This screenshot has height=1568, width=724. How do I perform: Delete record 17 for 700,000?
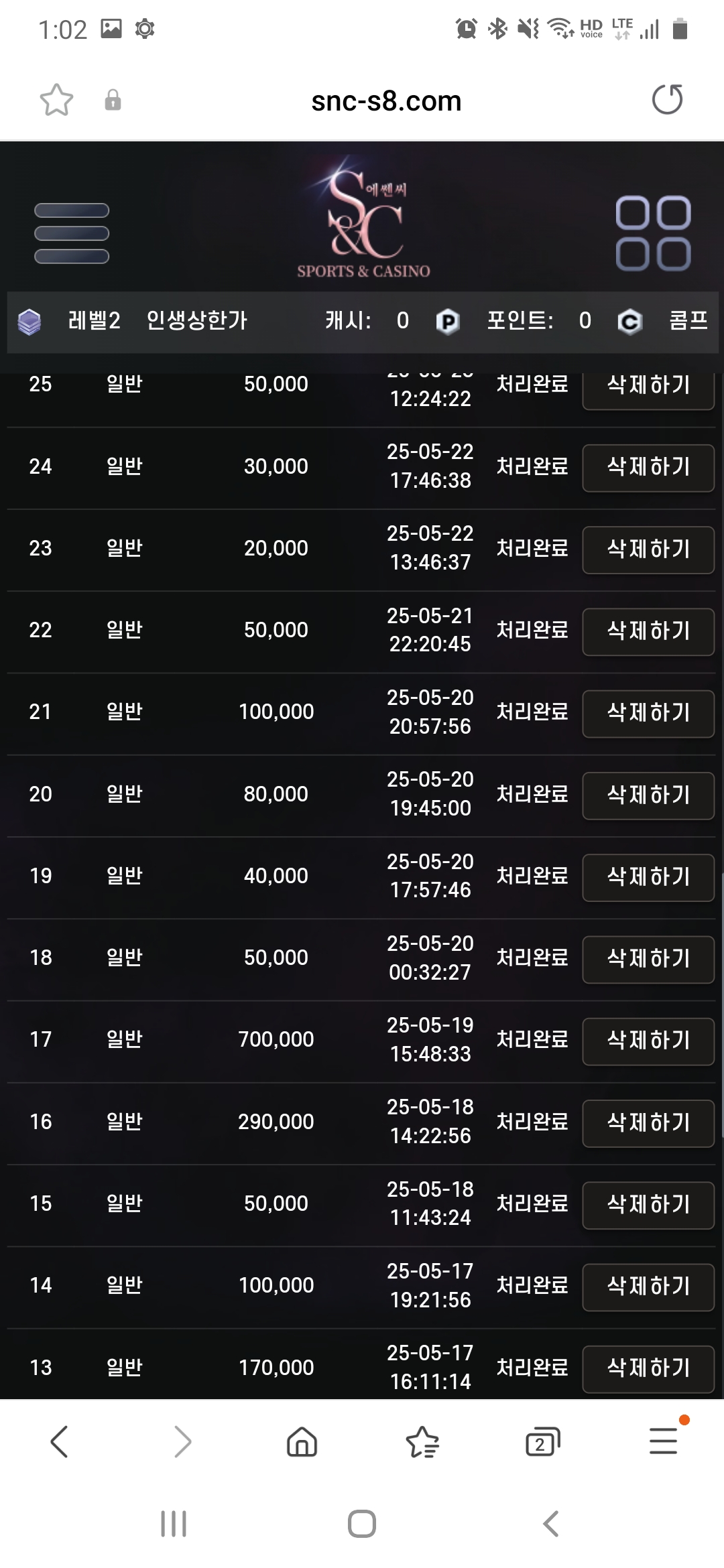tap(648, 1041)
